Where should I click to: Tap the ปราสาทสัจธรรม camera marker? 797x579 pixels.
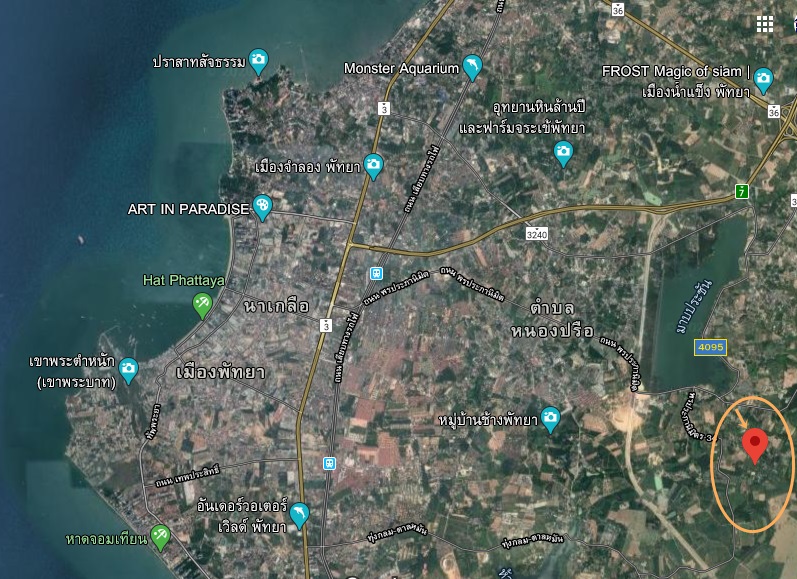pyautogui.click(x=258, y=61)
